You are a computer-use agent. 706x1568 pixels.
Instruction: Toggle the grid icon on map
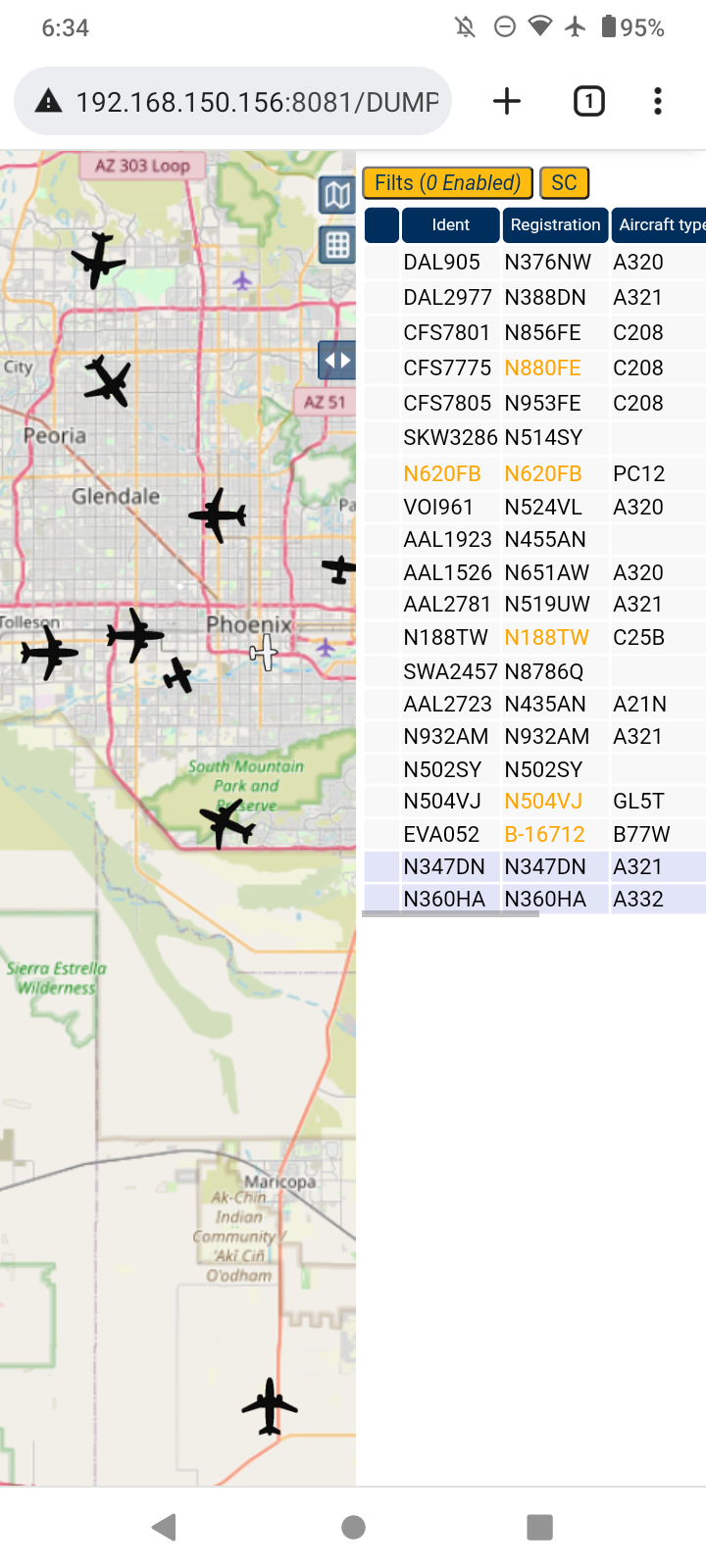(337, 245)
